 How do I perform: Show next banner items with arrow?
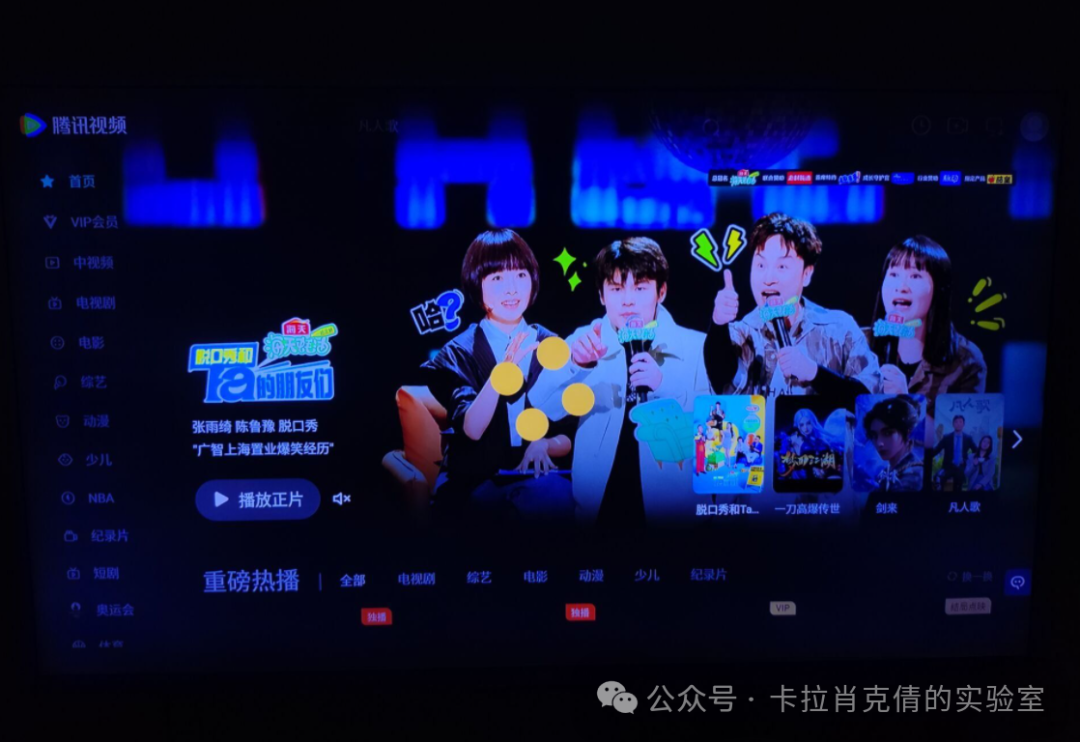(1017, 439)
